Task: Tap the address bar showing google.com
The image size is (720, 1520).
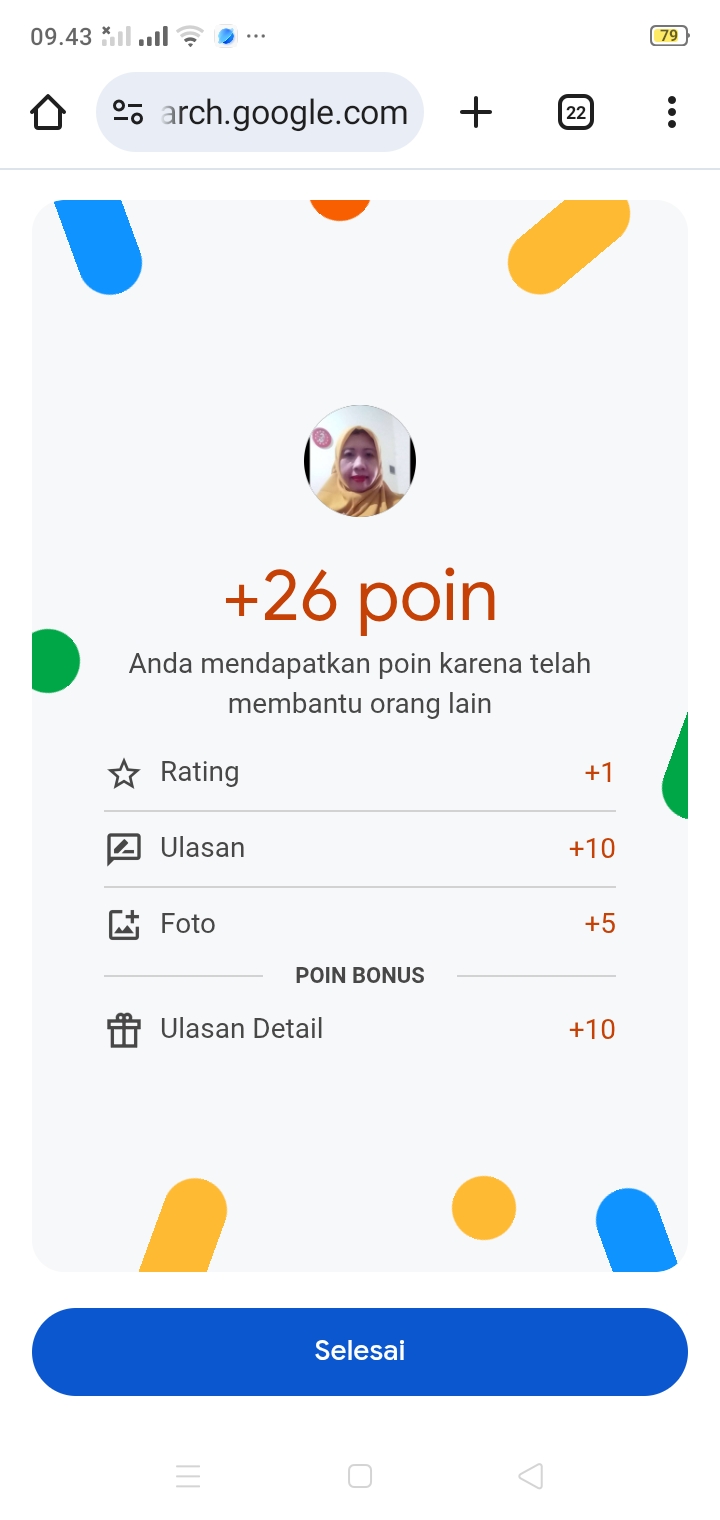Action: pos(285,113)
